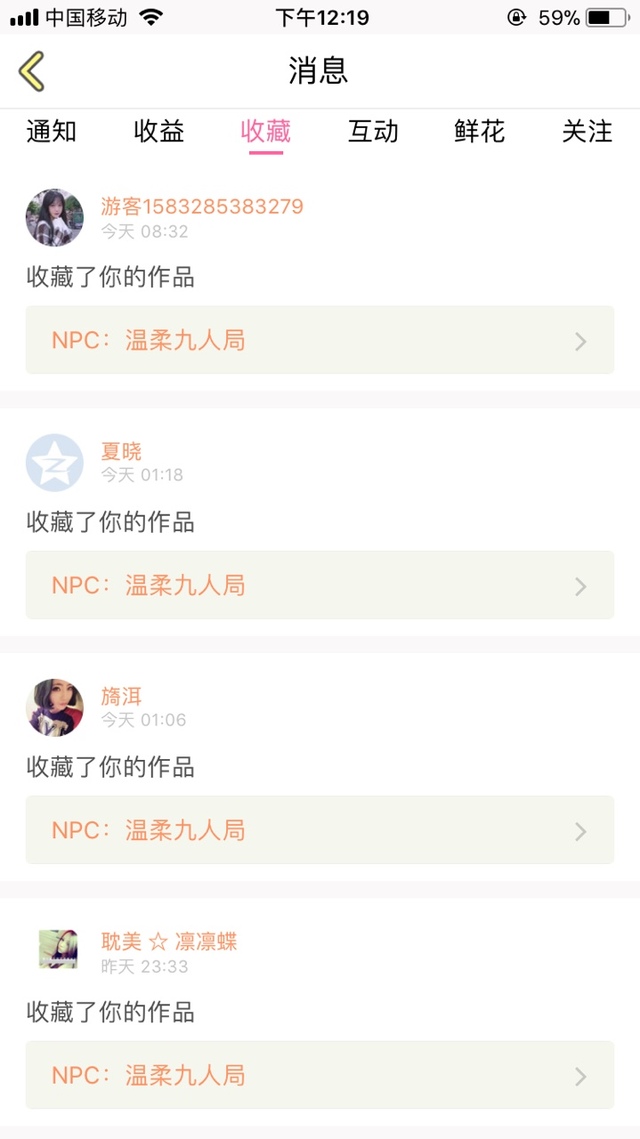Open the 关注 tab
This screenshot has width=640, height=1139.
[587, 131]
